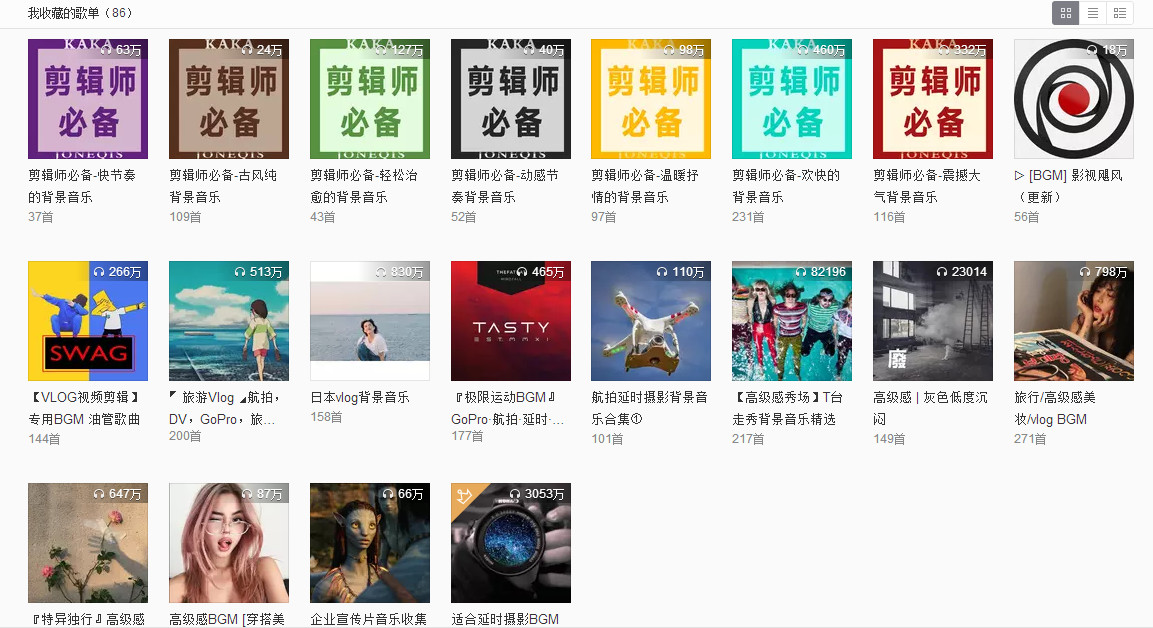
Task: Switch to detailed list view
Action: 1120,13
